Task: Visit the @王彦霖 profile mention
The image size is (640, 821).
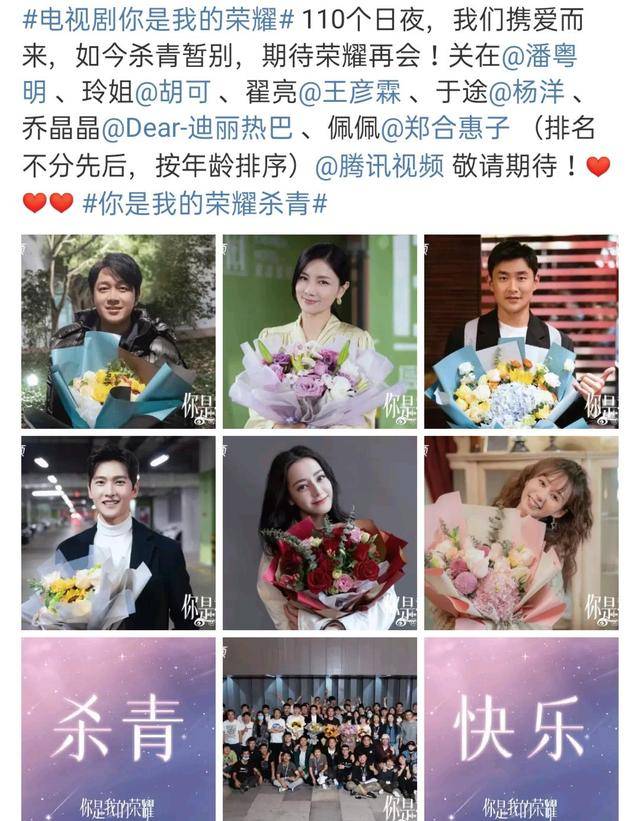Action: (350, 93)
